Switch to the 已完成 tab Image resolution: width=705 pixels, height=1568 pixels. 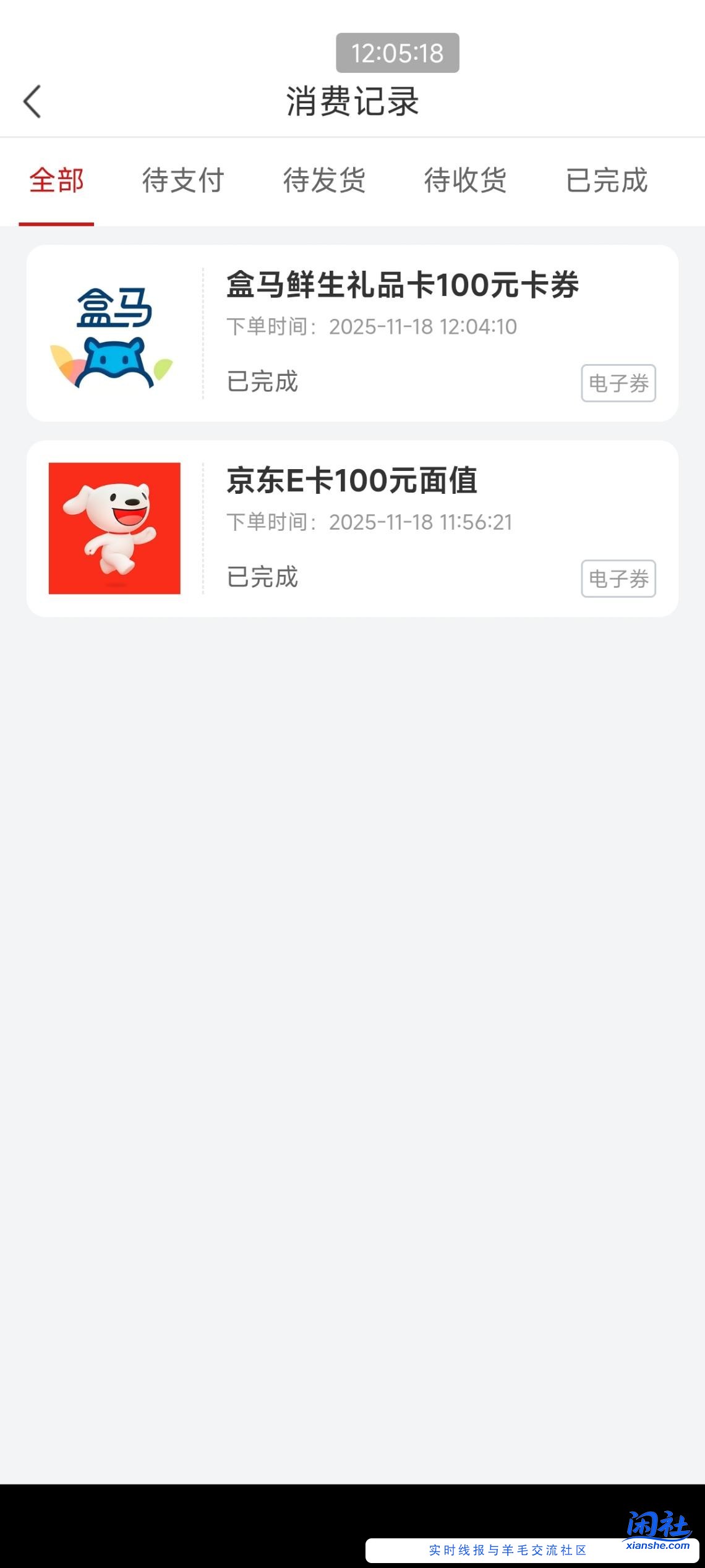[608, 181]
